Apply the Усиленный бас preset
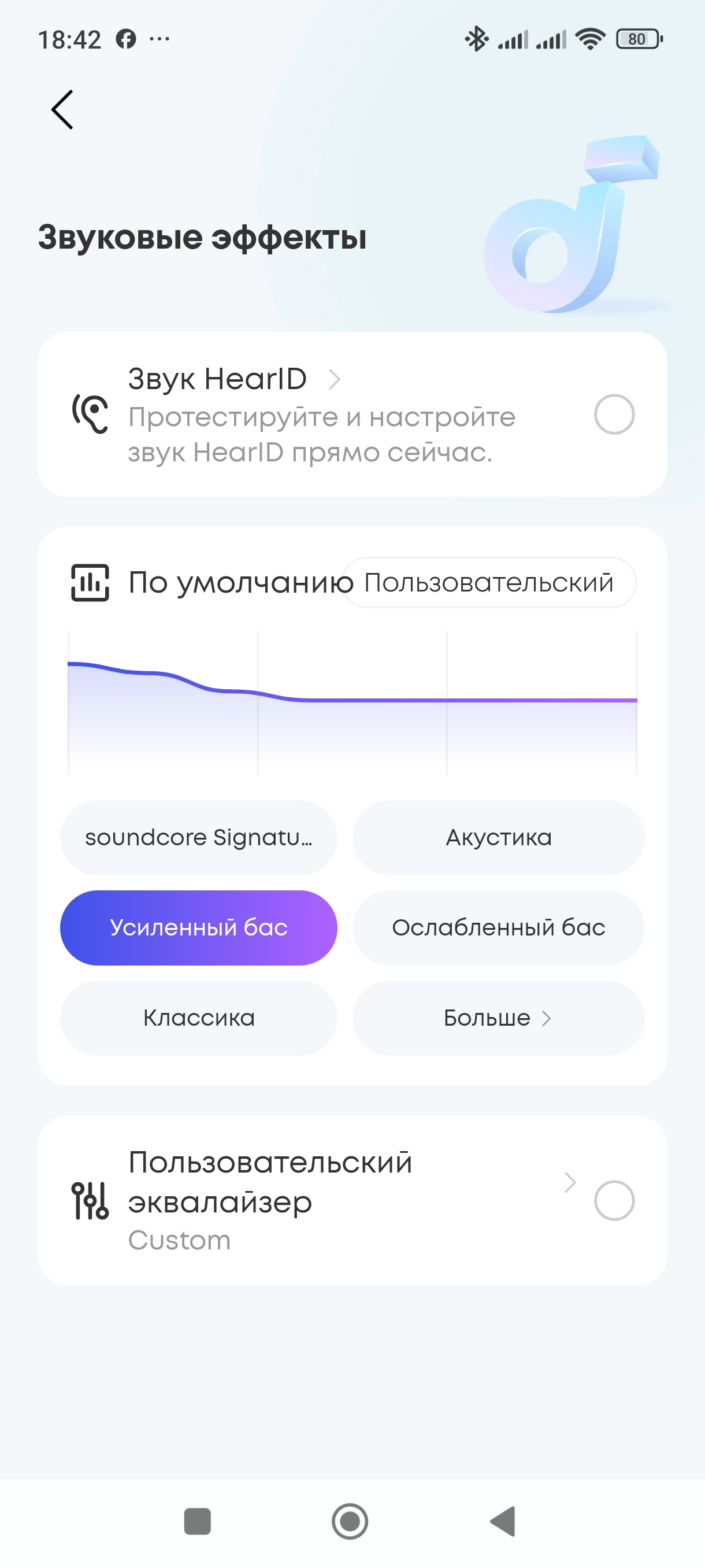The width and height of the screenshot is (705, 1568). click(x=198, y=927)
